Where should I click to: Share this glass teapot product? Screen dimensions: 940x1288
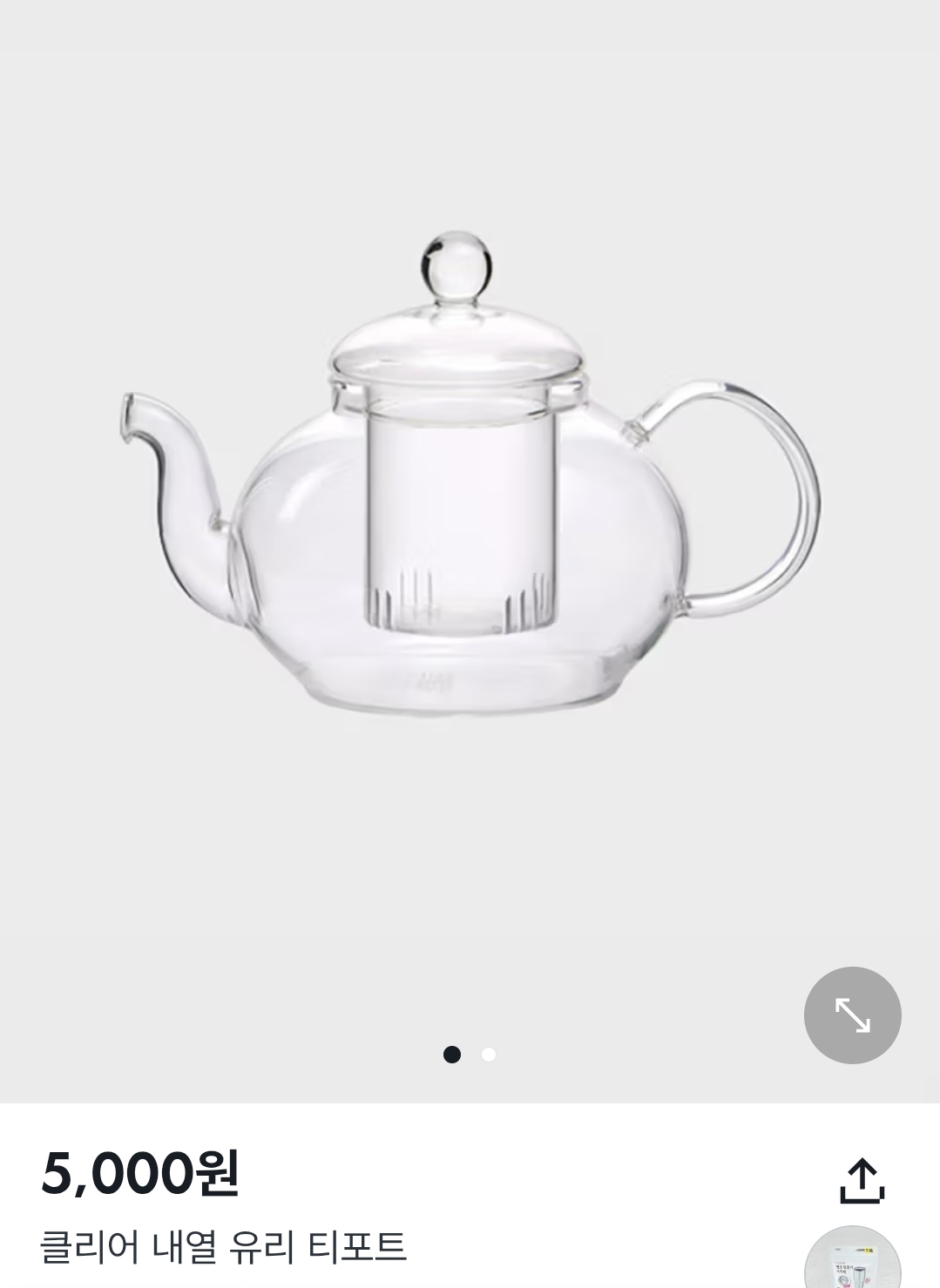pos(862,1180)
